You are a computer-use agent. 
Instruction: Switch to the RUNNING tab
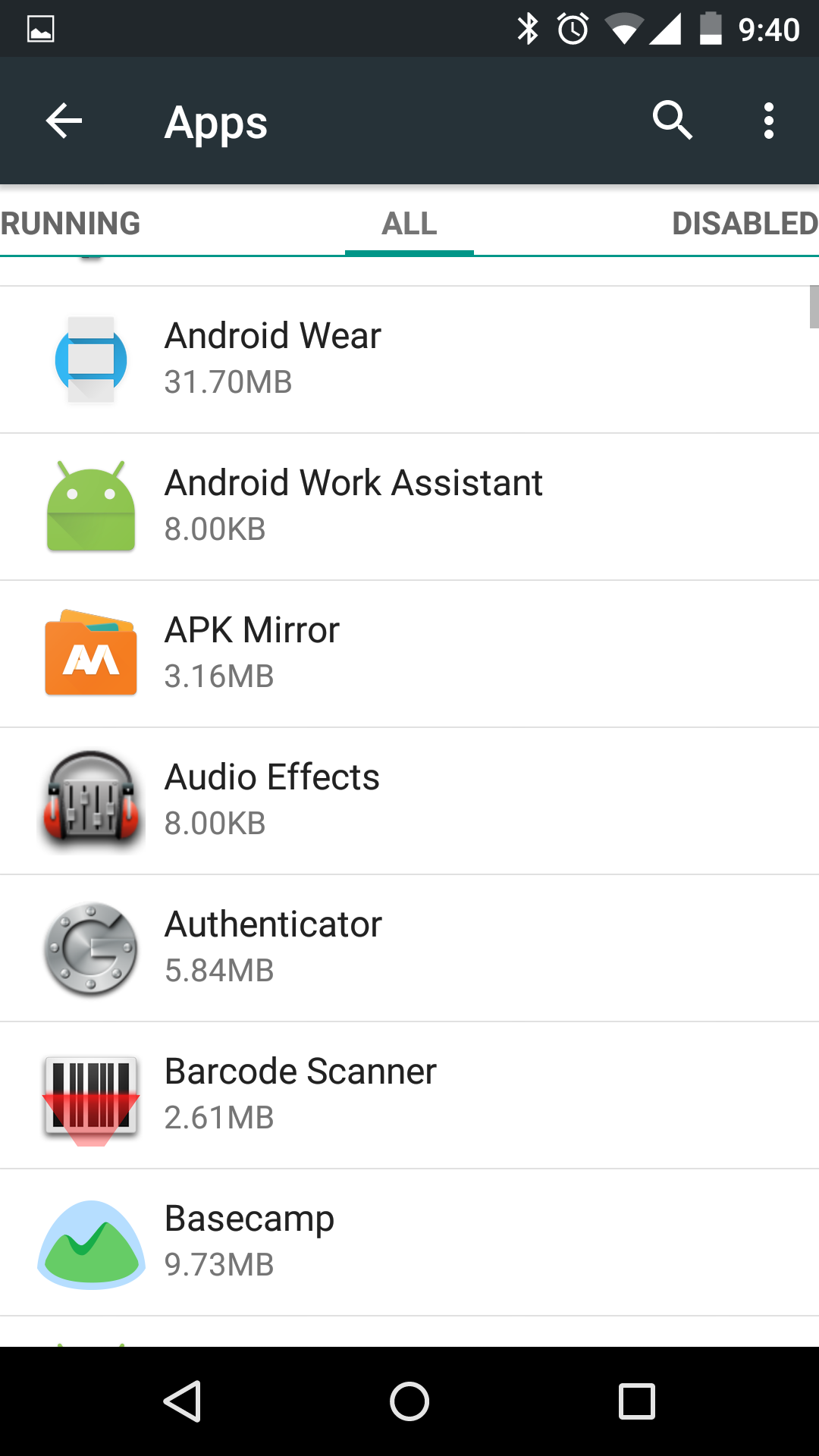point(70,223)
